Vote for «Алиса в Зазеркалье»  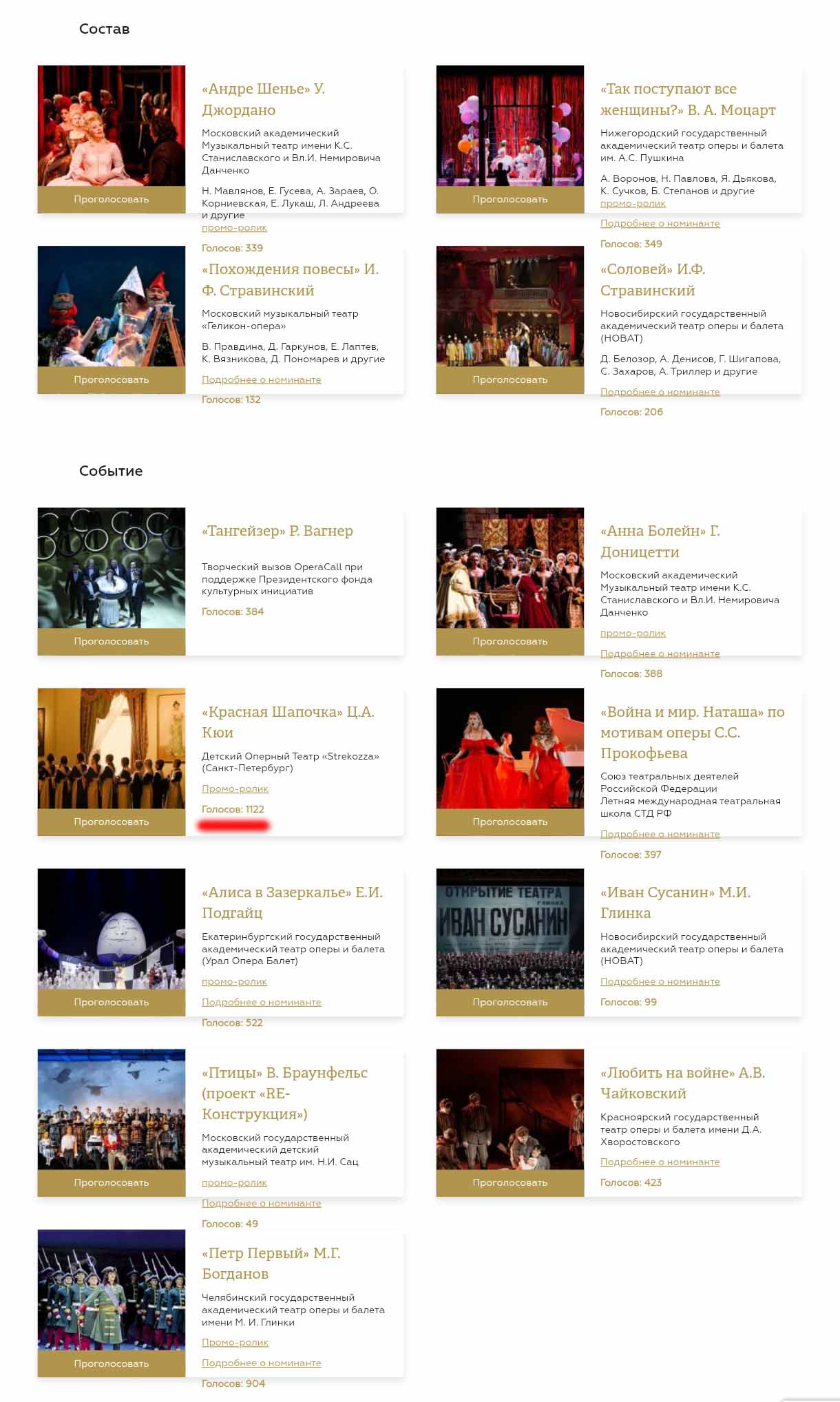click(x=111, y=1003)
